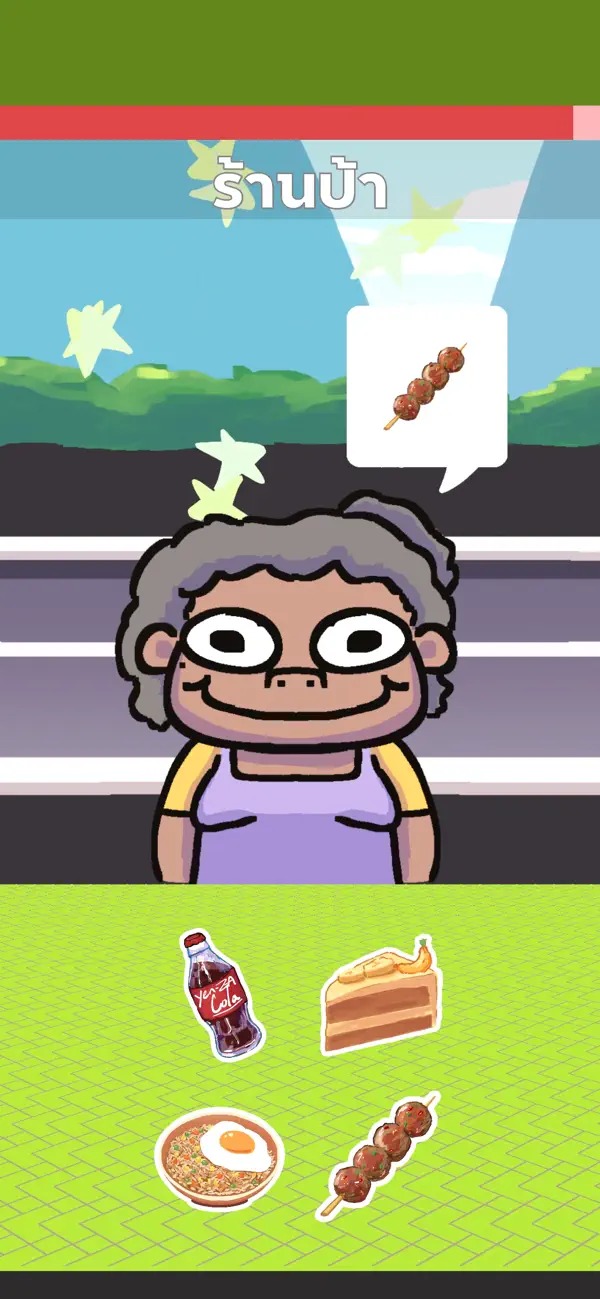Serve the meatball skewer from the counter
Screen dimensions: 600x1299
(x=379, y=1156)
